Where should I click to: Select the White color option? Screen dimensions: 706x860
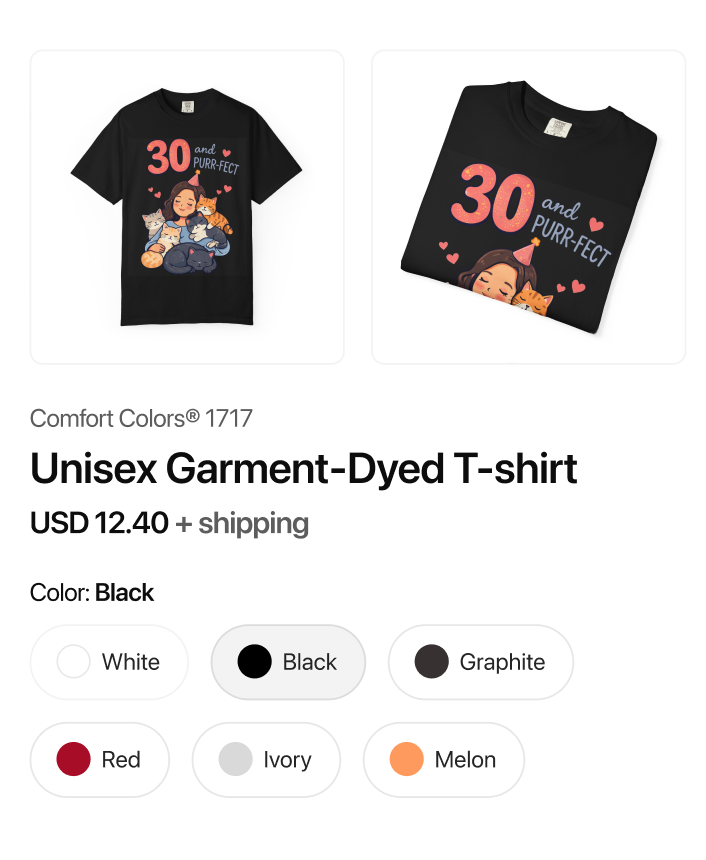(109, 662)
